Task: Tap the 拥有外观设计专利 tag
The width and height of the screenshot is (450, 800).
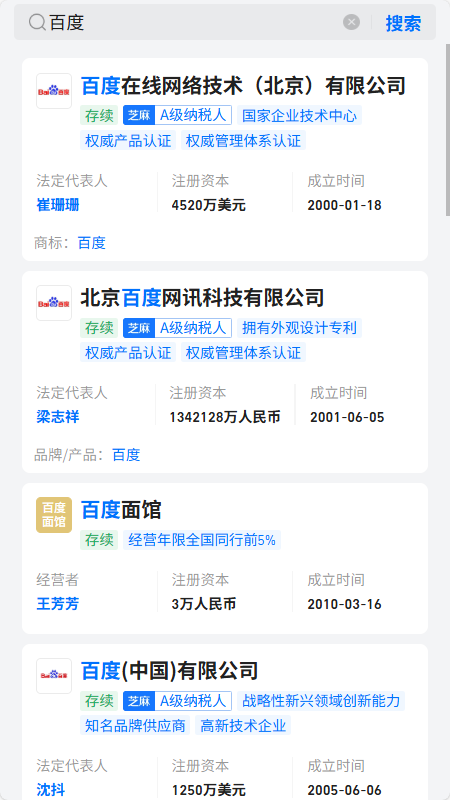Action: point(299,328)
